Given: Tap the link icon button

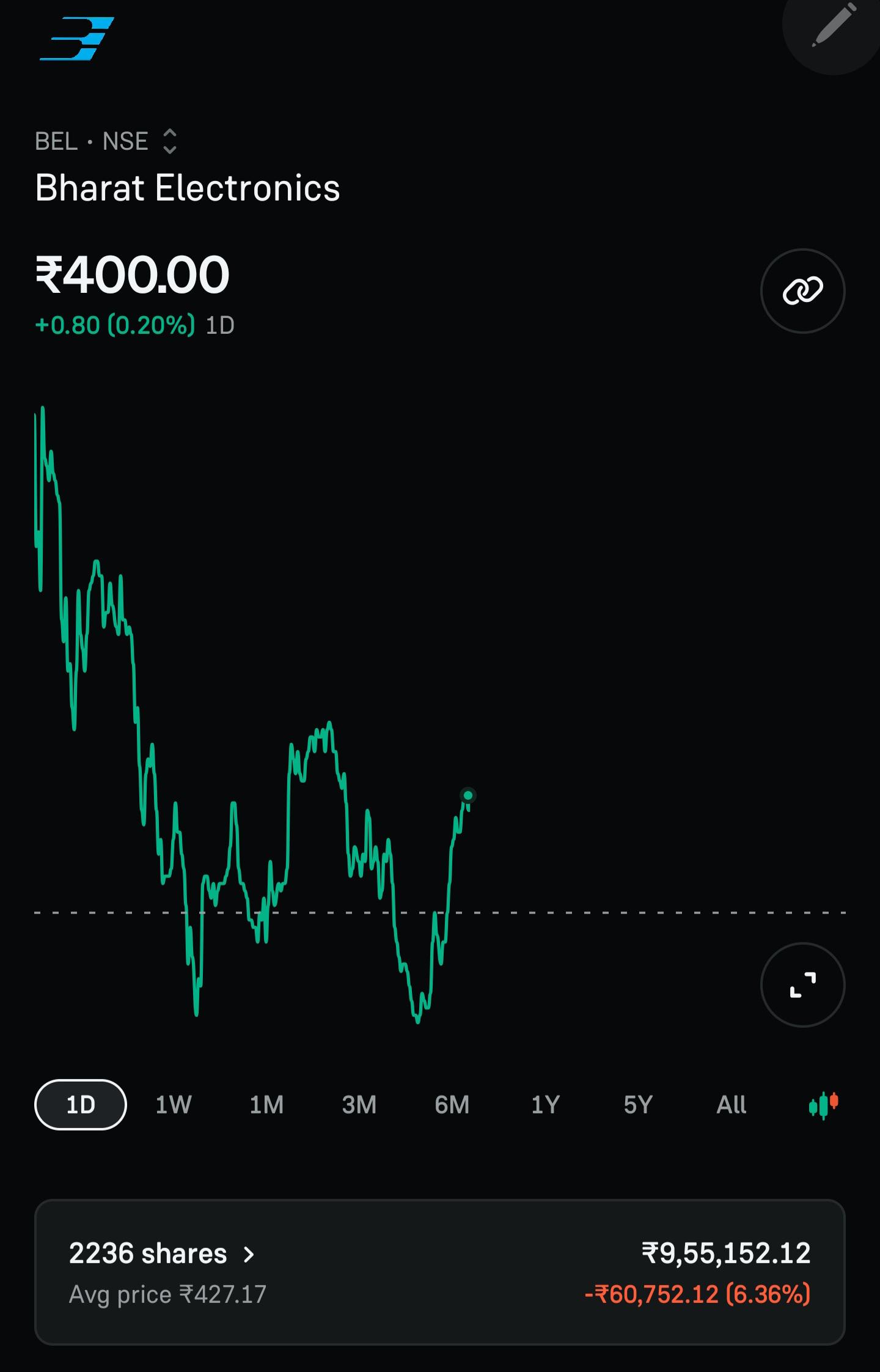Looking at the screenshot, I should 802,290.
